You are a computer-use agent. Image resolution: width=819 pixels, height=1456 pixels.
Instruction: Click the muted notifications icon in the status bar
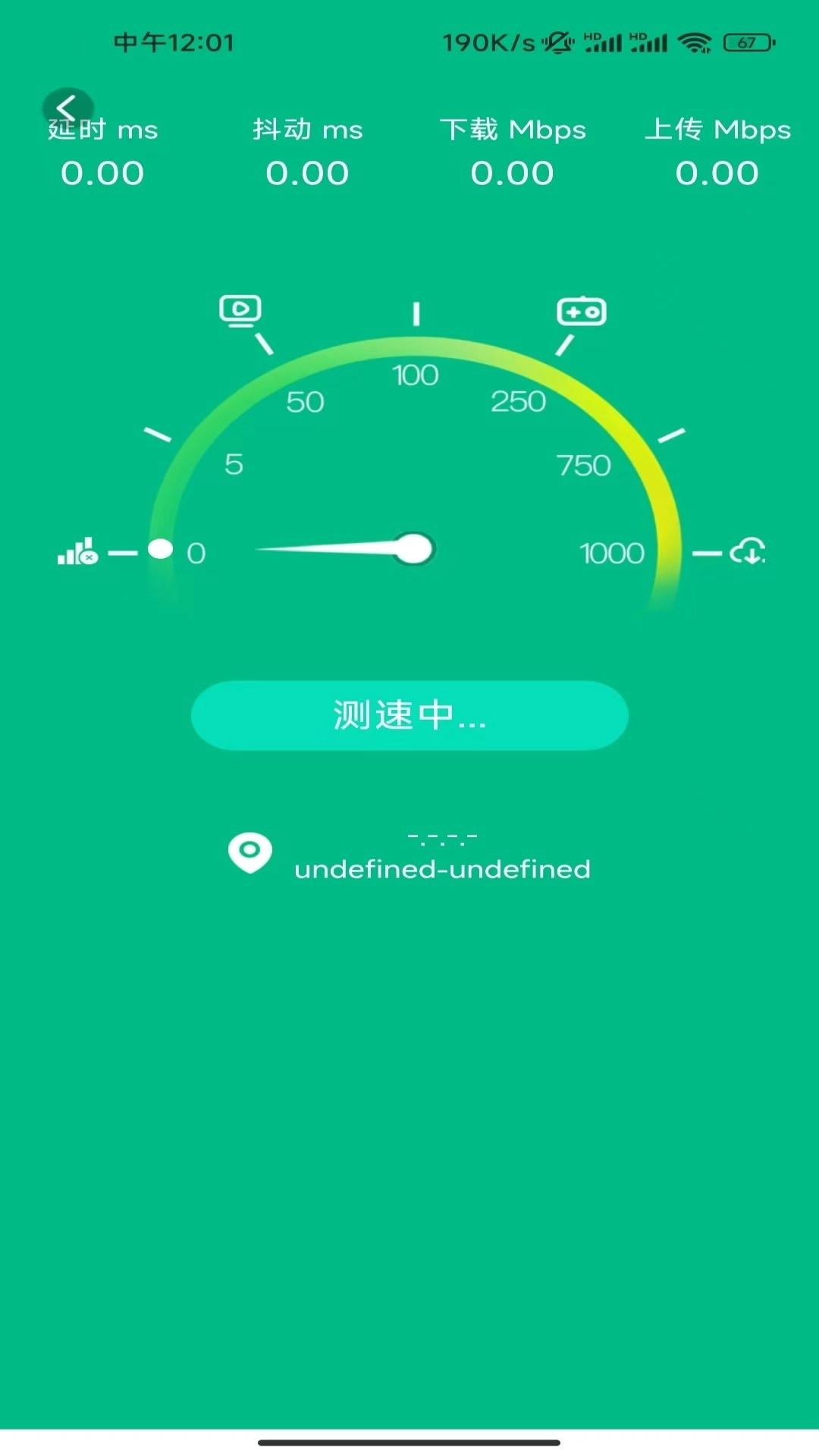tap(557, 42)
